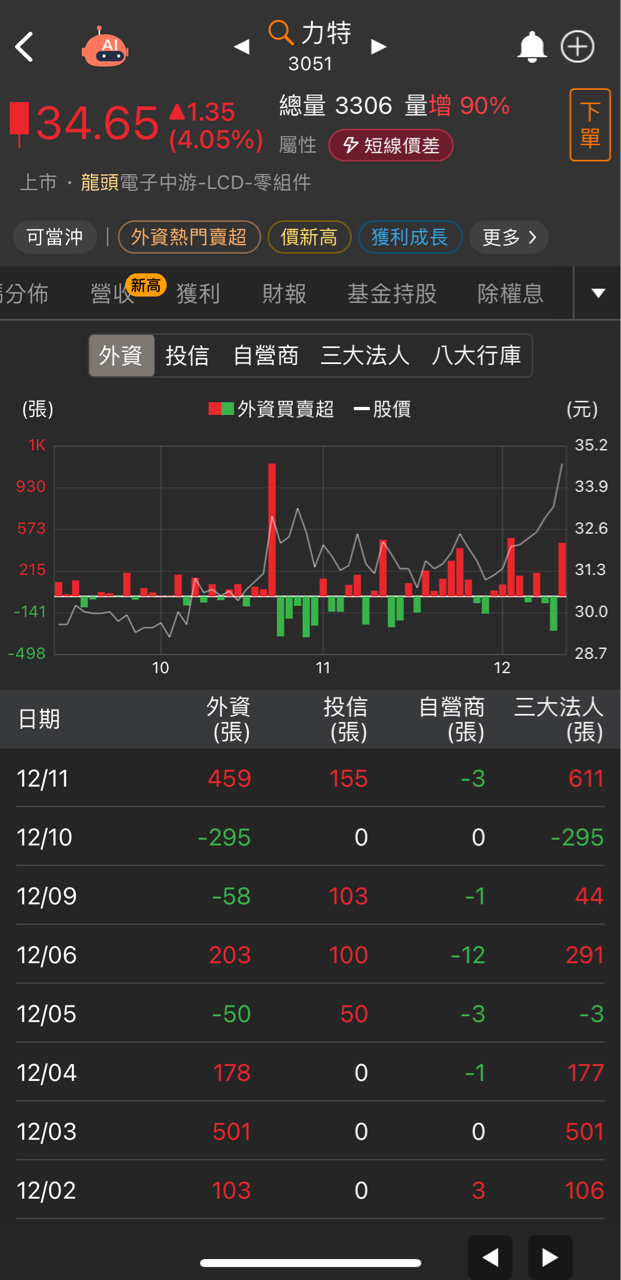Open the 短線價差 attribute chip
Image resolution: width=621 pixels, height=1280 pixels.
point(391,145)
